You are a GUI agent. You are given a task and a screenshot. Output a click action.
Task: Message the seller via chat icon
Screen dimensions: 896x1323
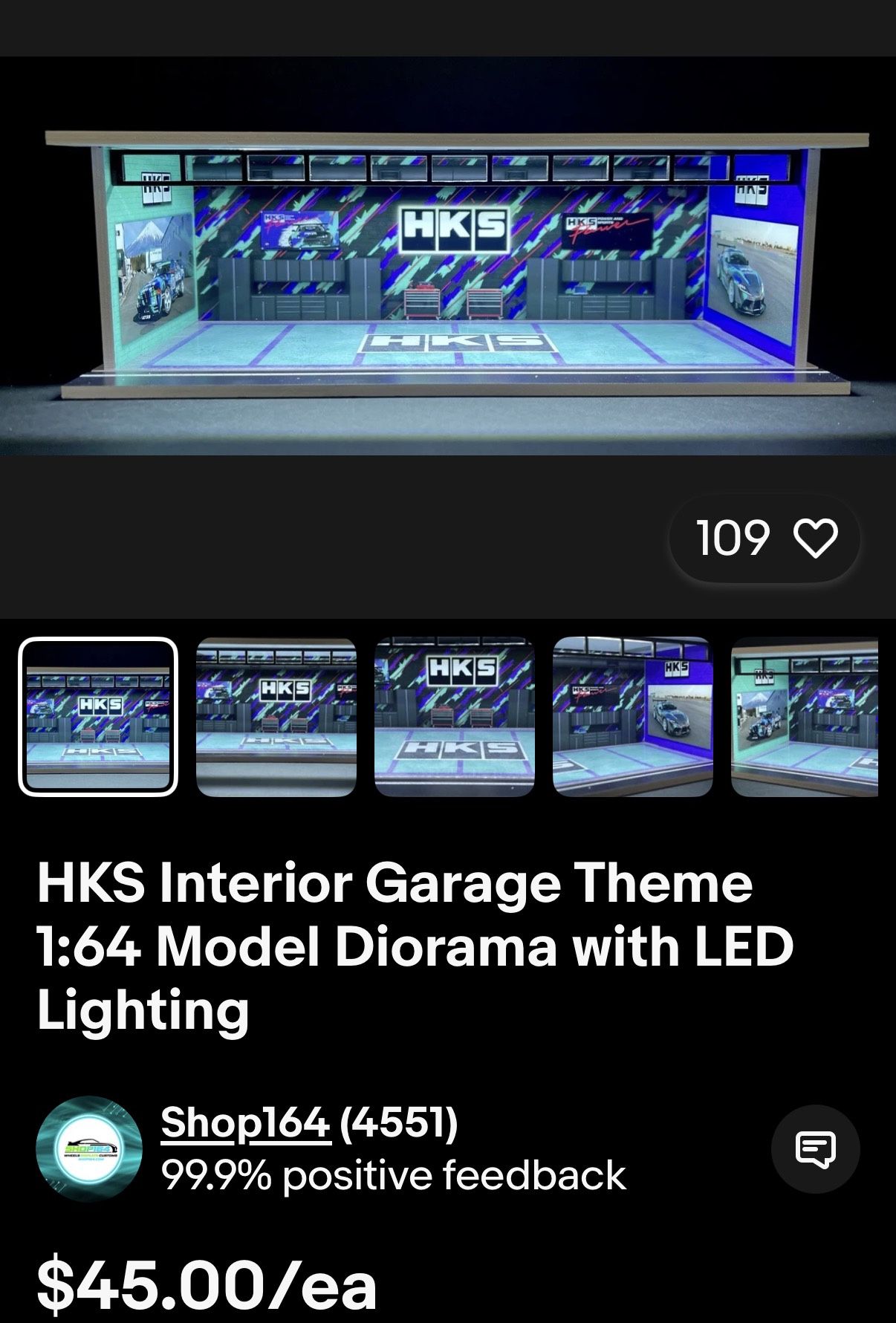tap(815, 1149)
